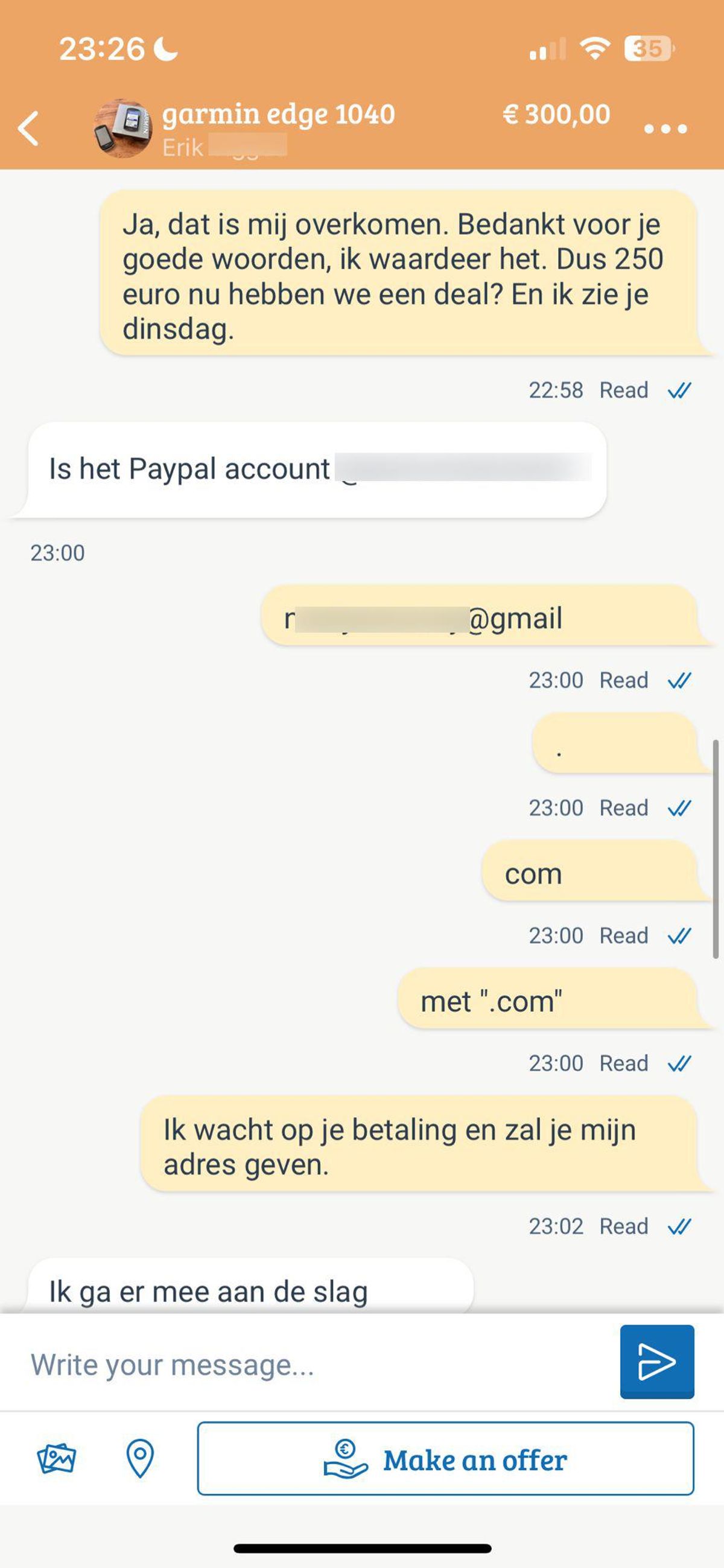Open the garmin edge 1040 listing
The width and height of the screenshot is (724, 1568).
[x=278, y=115]
